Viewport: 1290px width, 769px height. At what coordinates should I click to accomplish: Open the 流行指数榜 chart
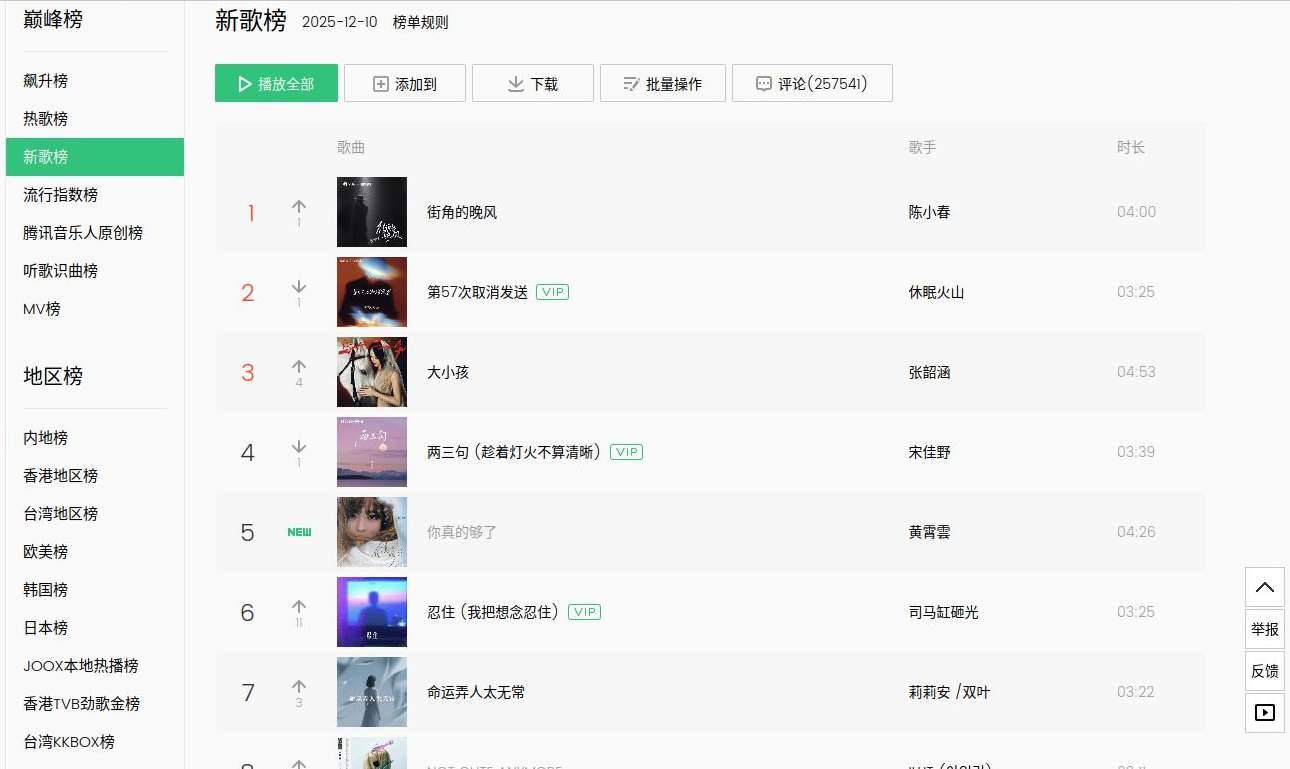click(61, 195)
